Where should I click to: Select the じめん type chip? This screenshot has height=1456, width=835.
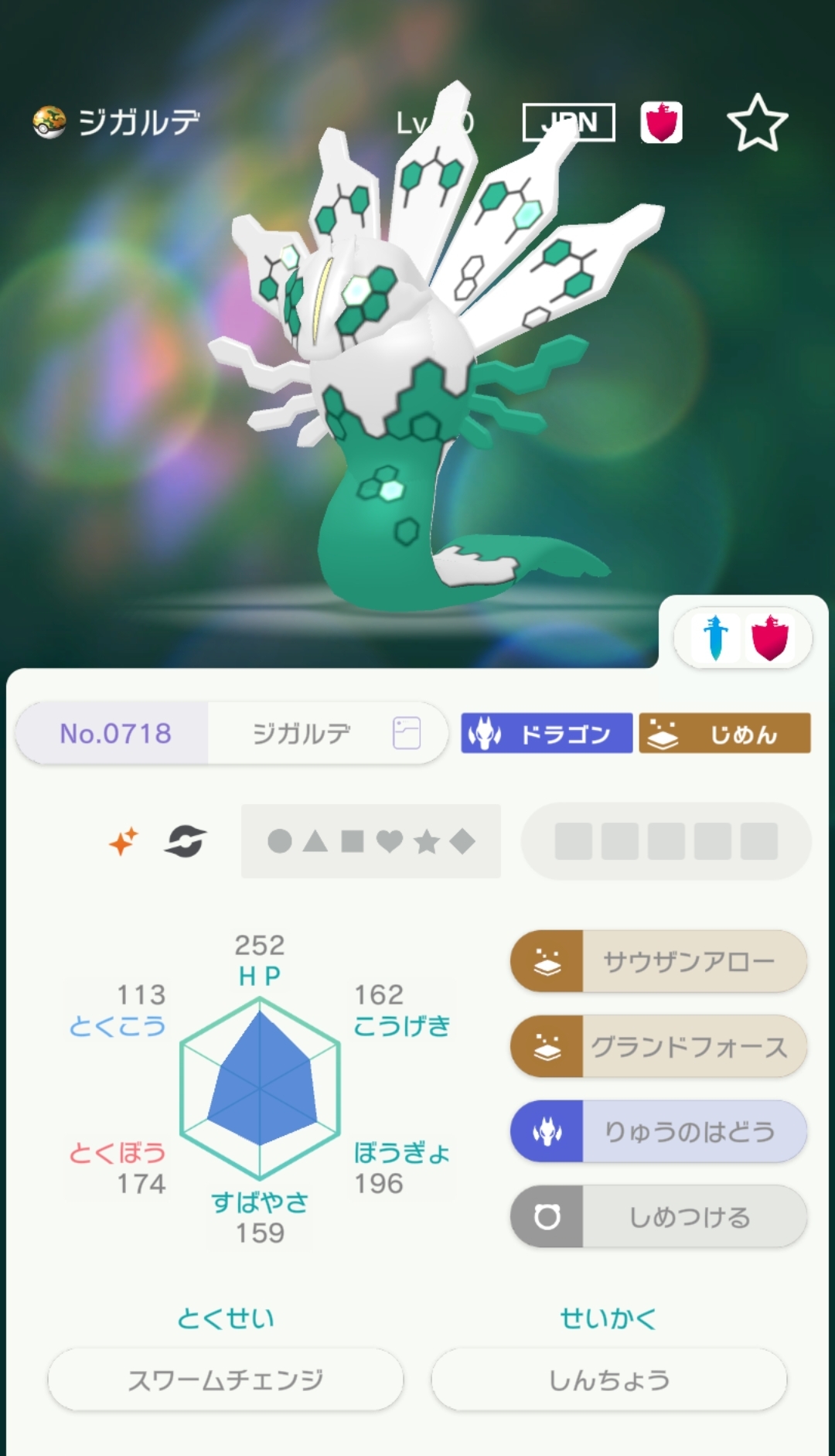[724, 733]
